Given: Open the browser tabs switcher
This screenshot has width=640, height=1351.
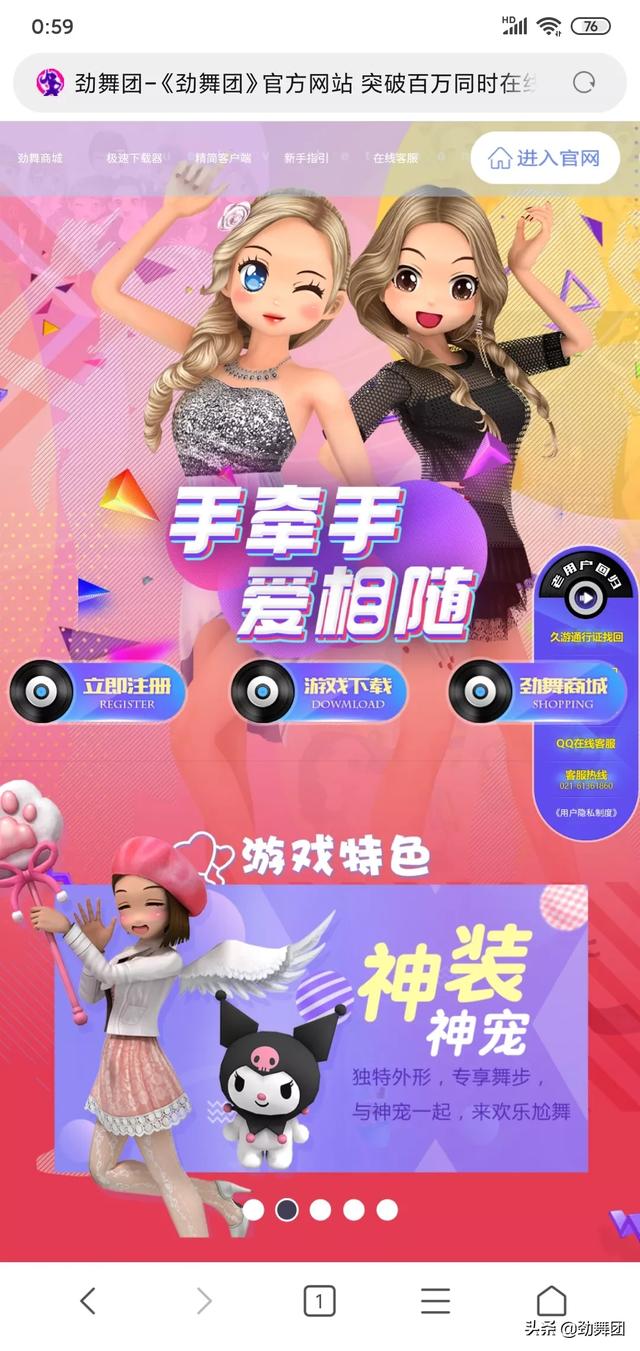Looking at the screenshot, I should click(319, 1301).
